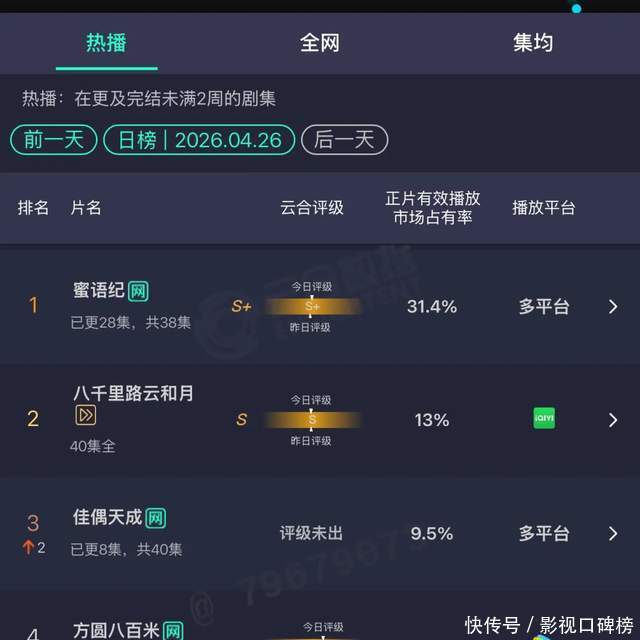
Task: Go to 前一天 ranking
Action: [54, 140]
